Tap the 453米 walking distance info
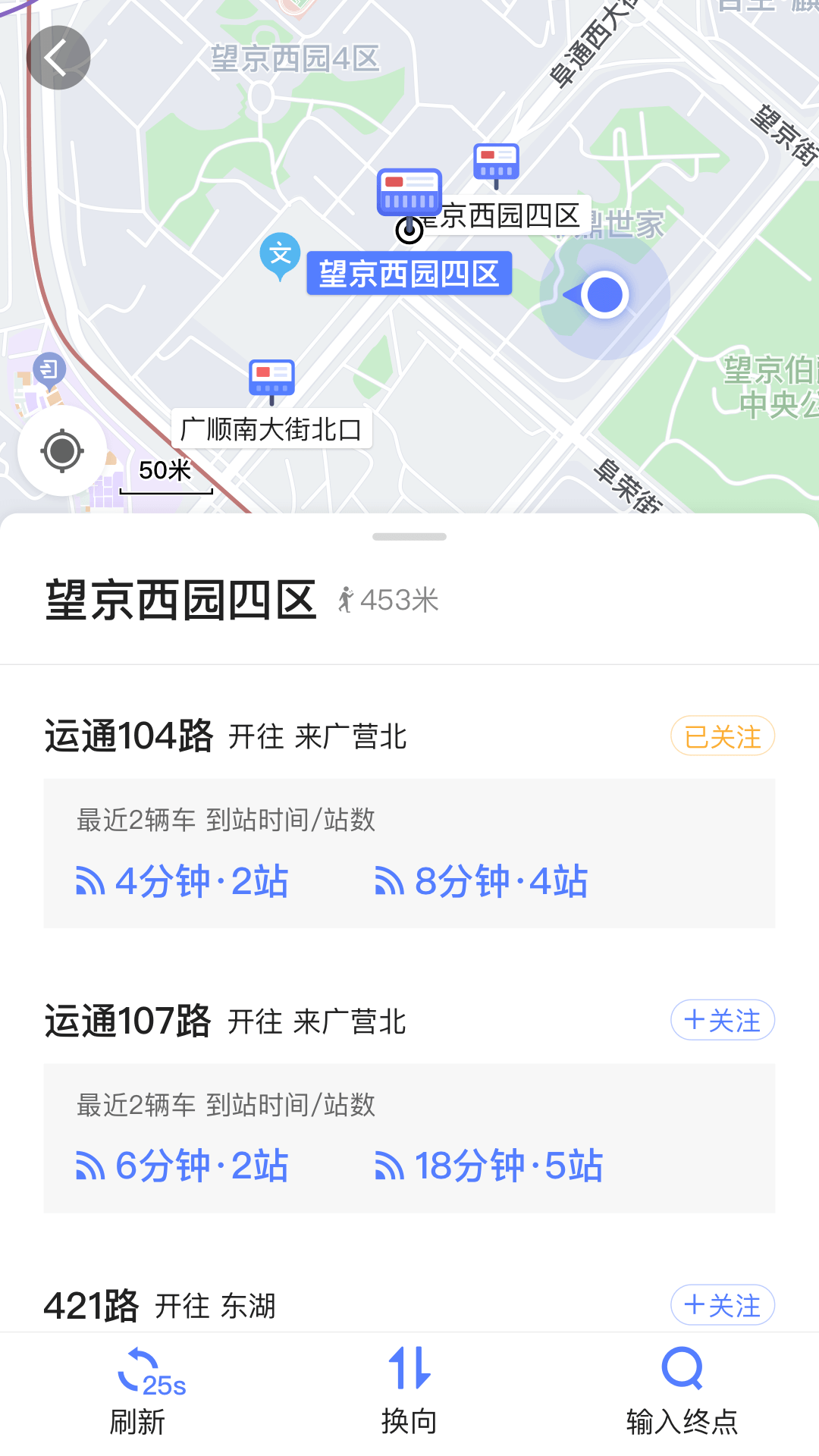Image resolution: width=819 pixels, height=1456 pixels. 390,600
